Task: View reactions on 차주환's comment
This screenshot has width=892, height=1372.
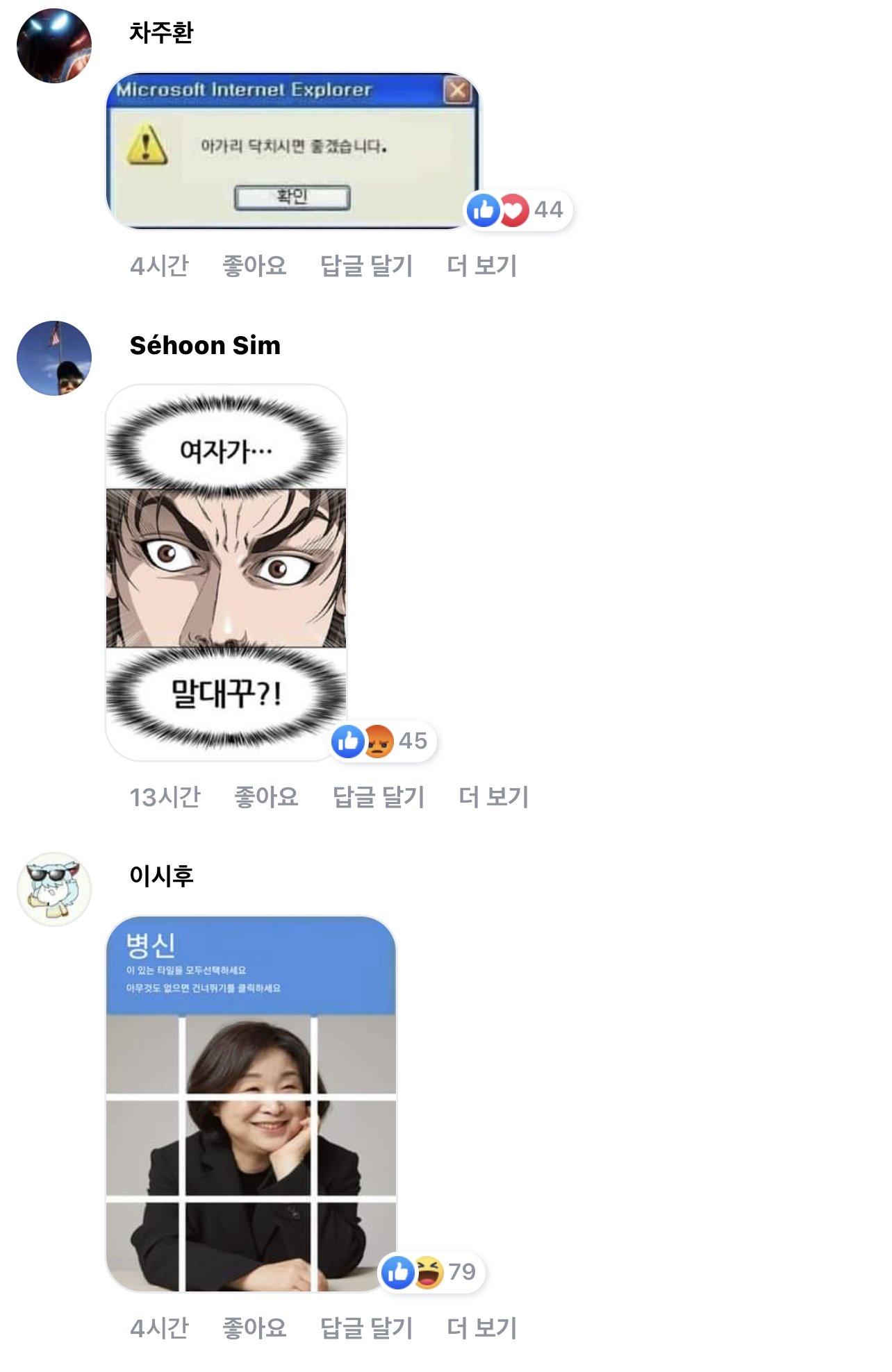Action: pos(518,210)
